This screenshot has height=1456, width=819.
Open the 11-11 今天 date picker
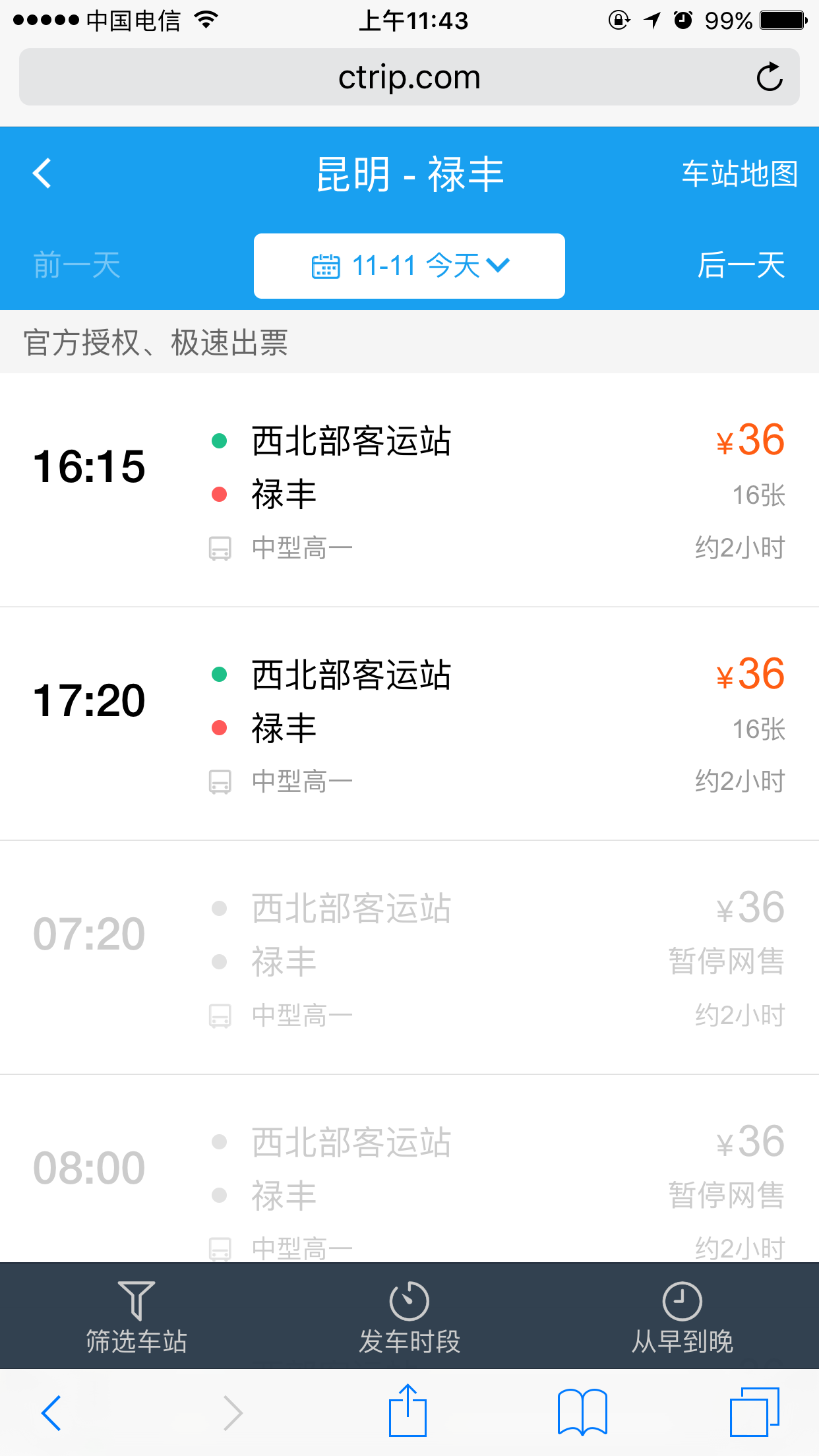click(x=409, y=266)
